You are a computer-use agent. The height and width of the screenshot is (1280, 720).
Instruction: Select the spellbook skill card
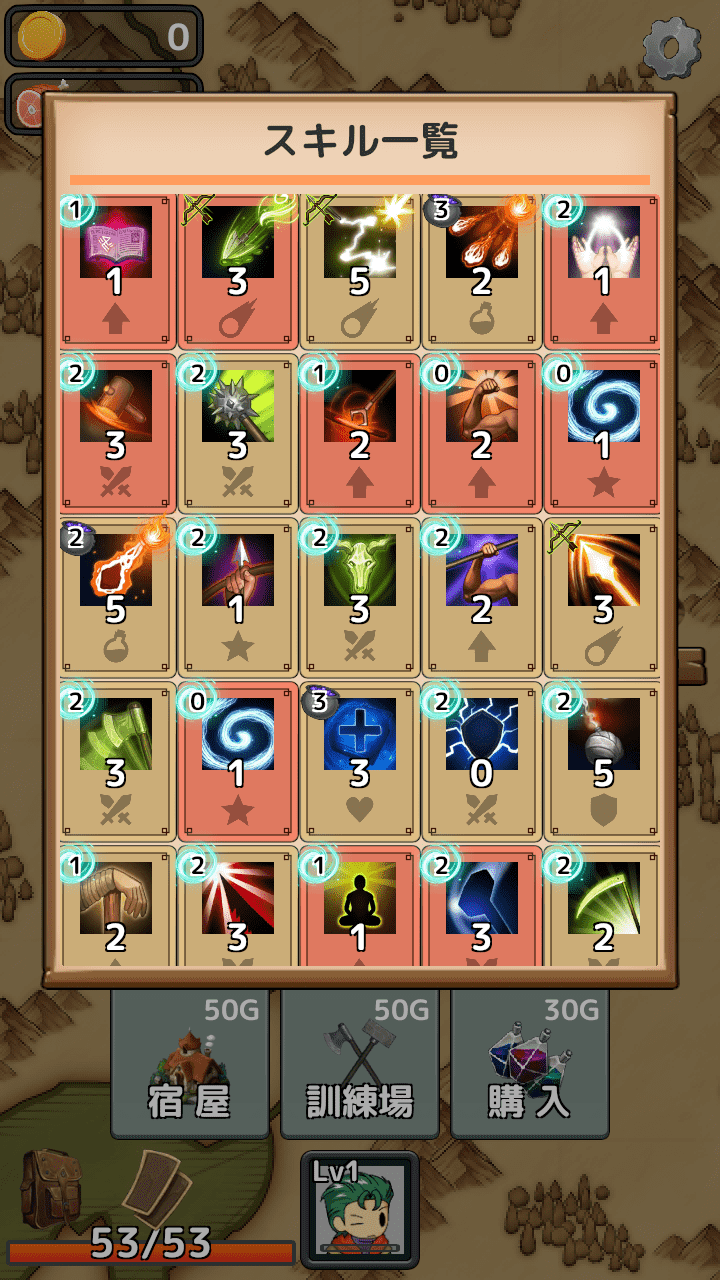click(x=116, y=270)
